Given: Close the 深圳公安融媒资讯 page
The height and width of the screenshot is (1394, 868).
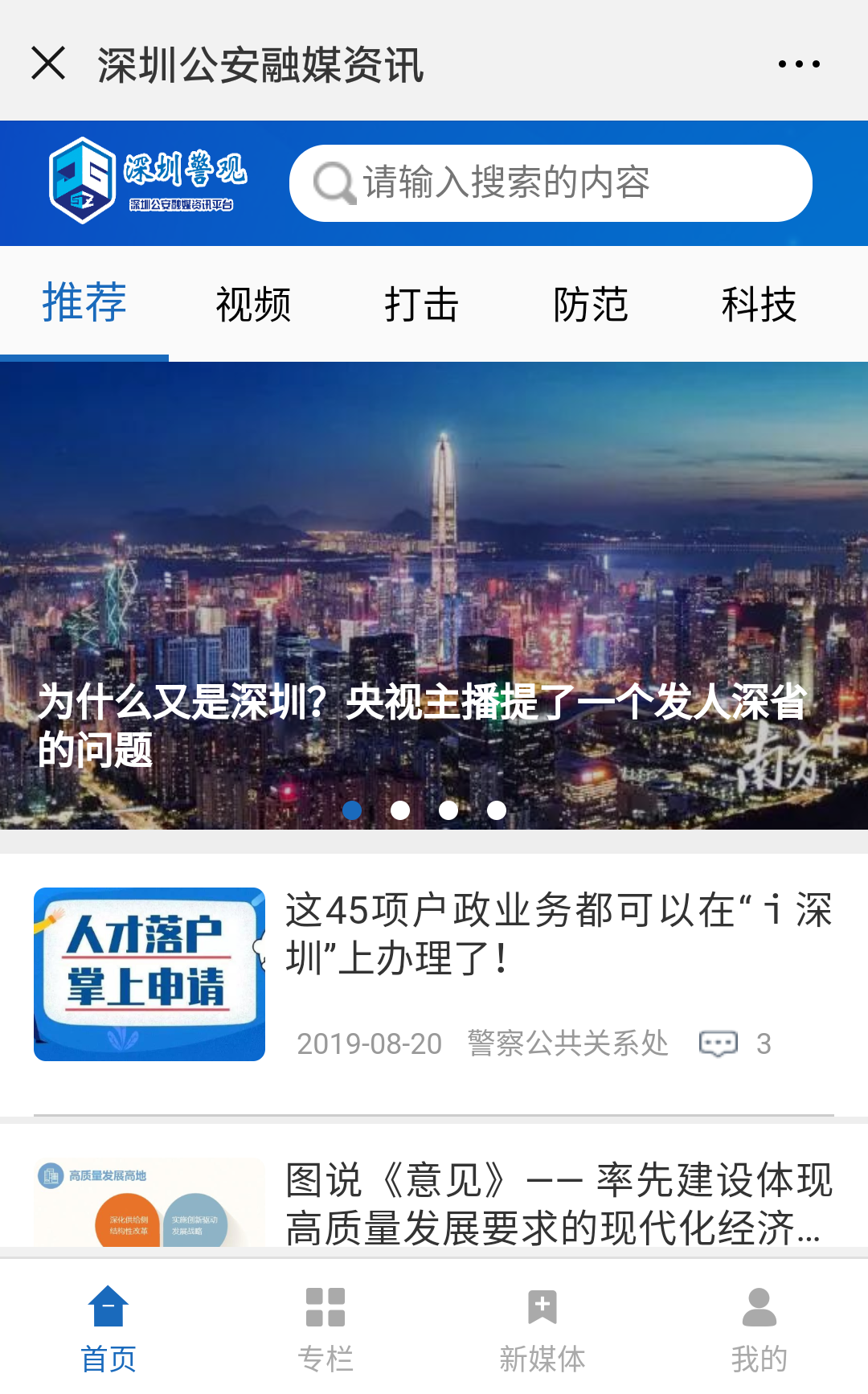Looking at the screenshot, I should point(48,64).
